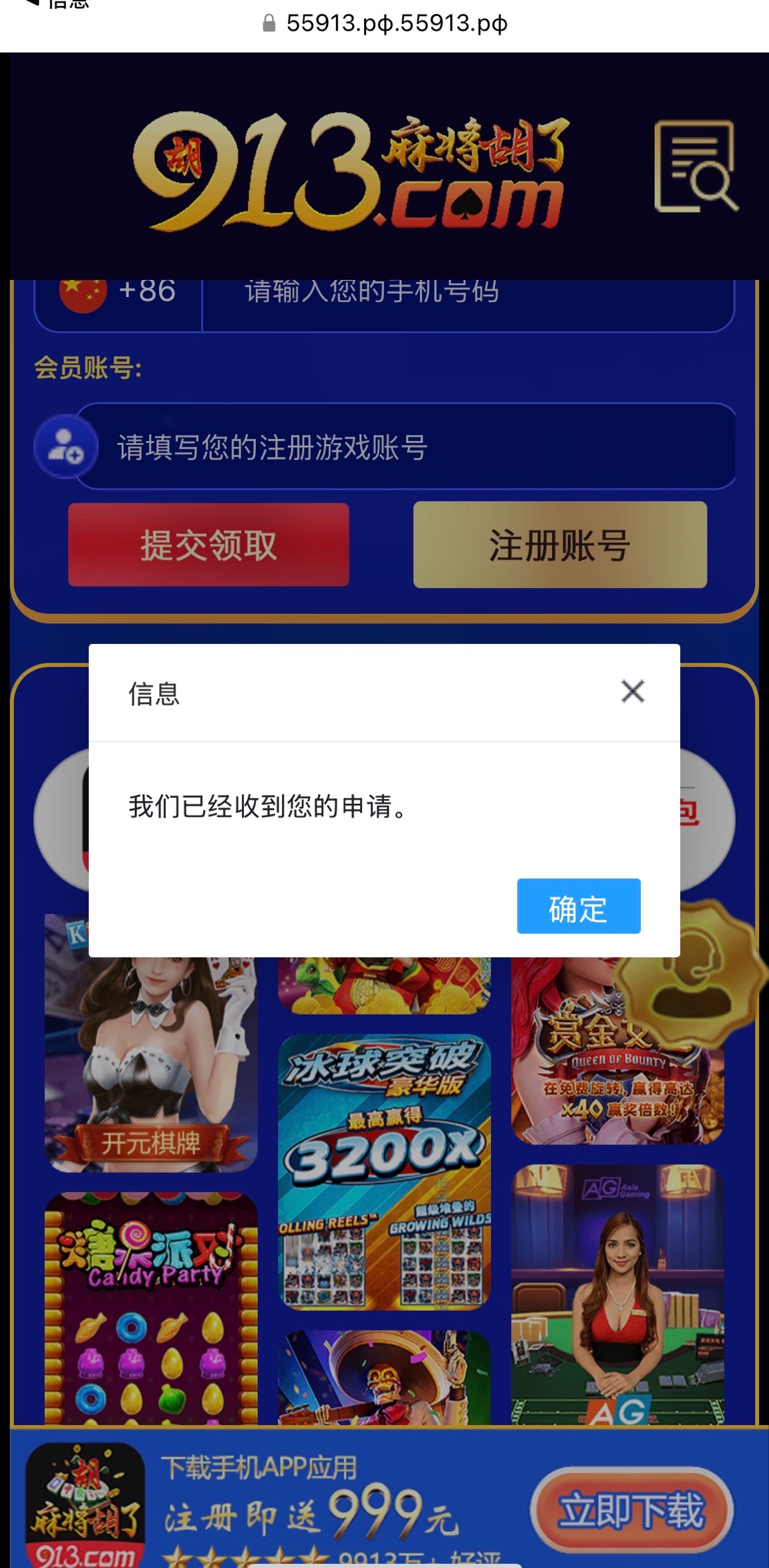Open the AG Asia Gaming live tile

point(616,1296)
